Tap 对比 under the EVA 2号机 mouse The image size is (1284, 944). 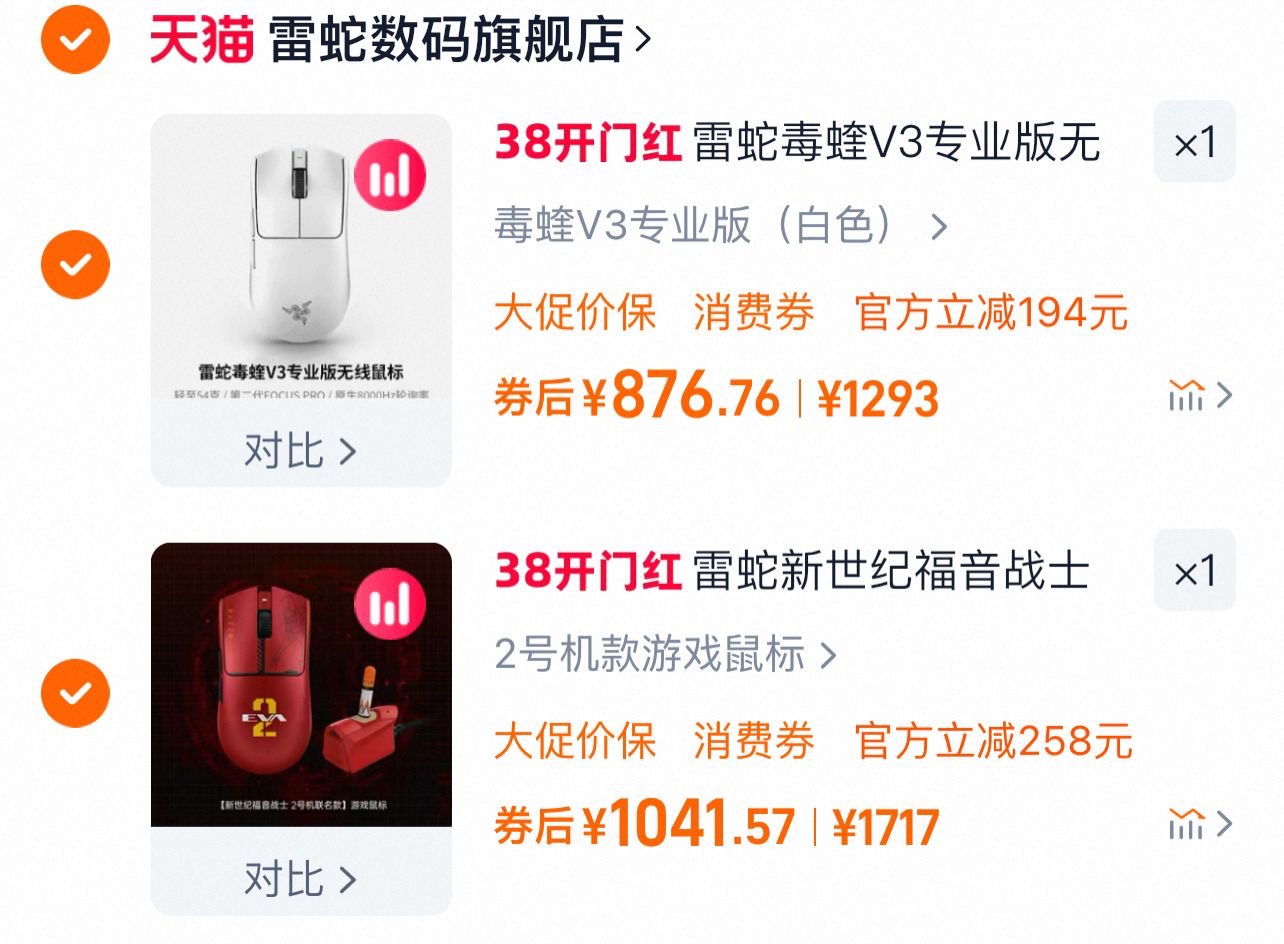300,880
